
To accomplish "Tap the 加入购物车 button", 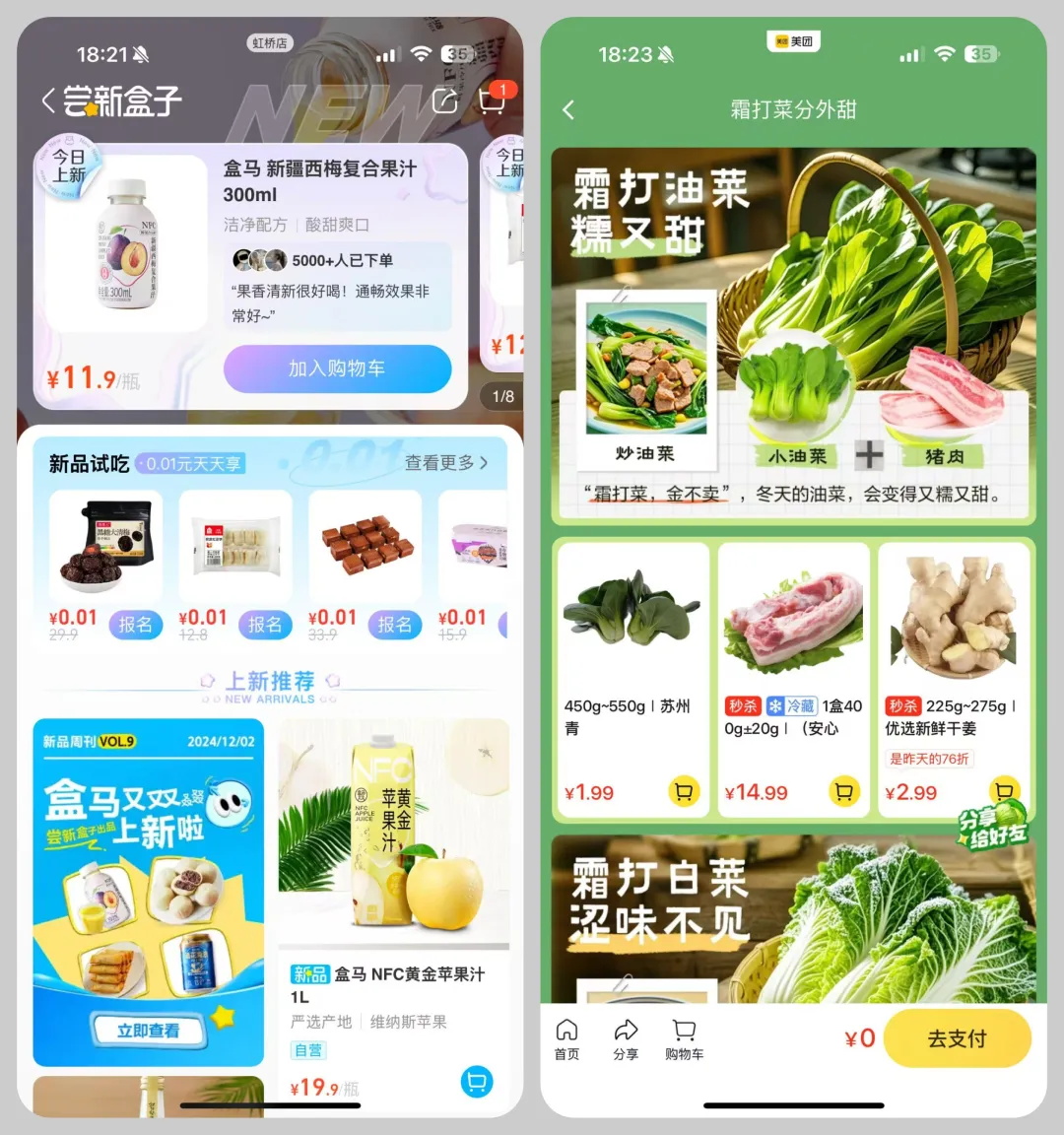I will point(338,368).
